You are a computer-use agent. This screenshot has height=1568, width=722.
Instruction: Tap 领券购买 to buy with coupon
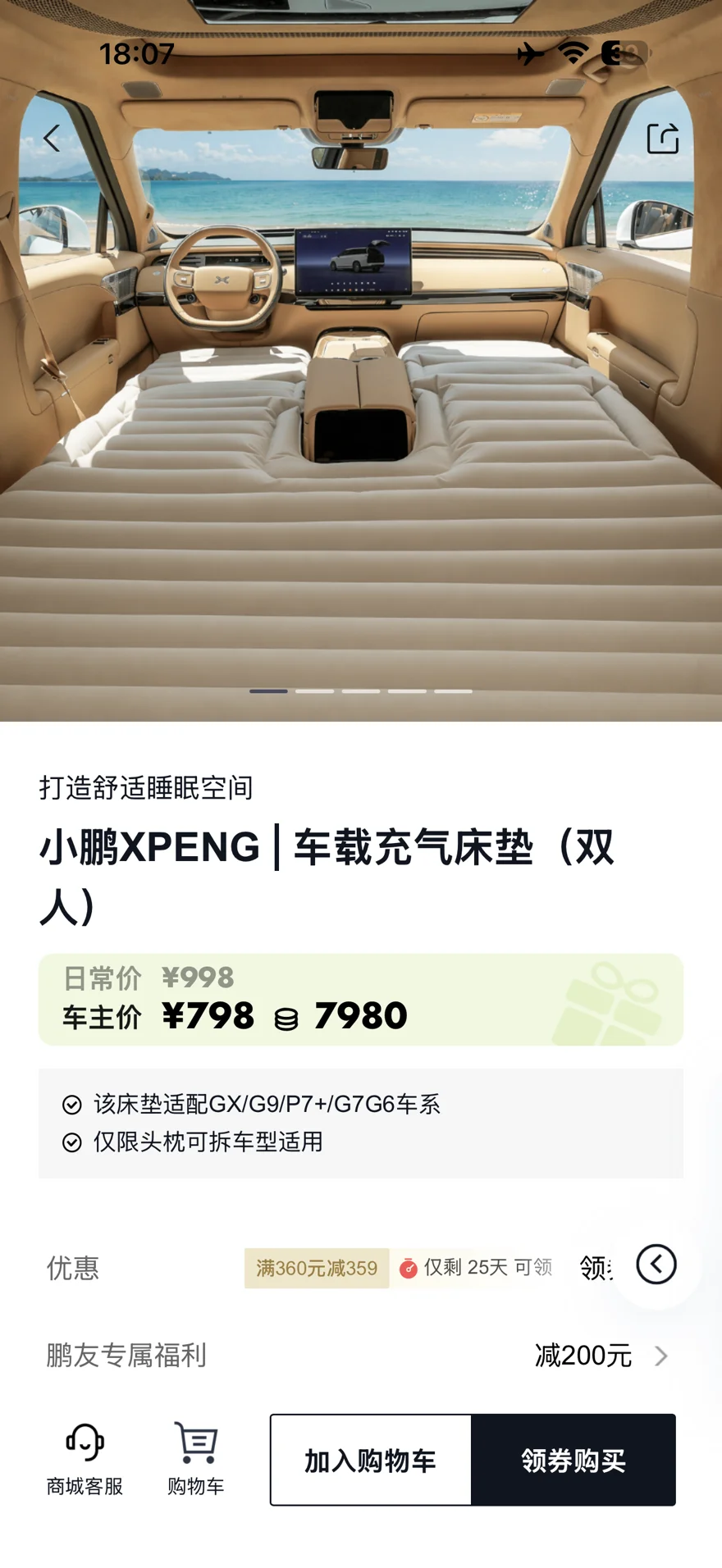[573, 1460]
